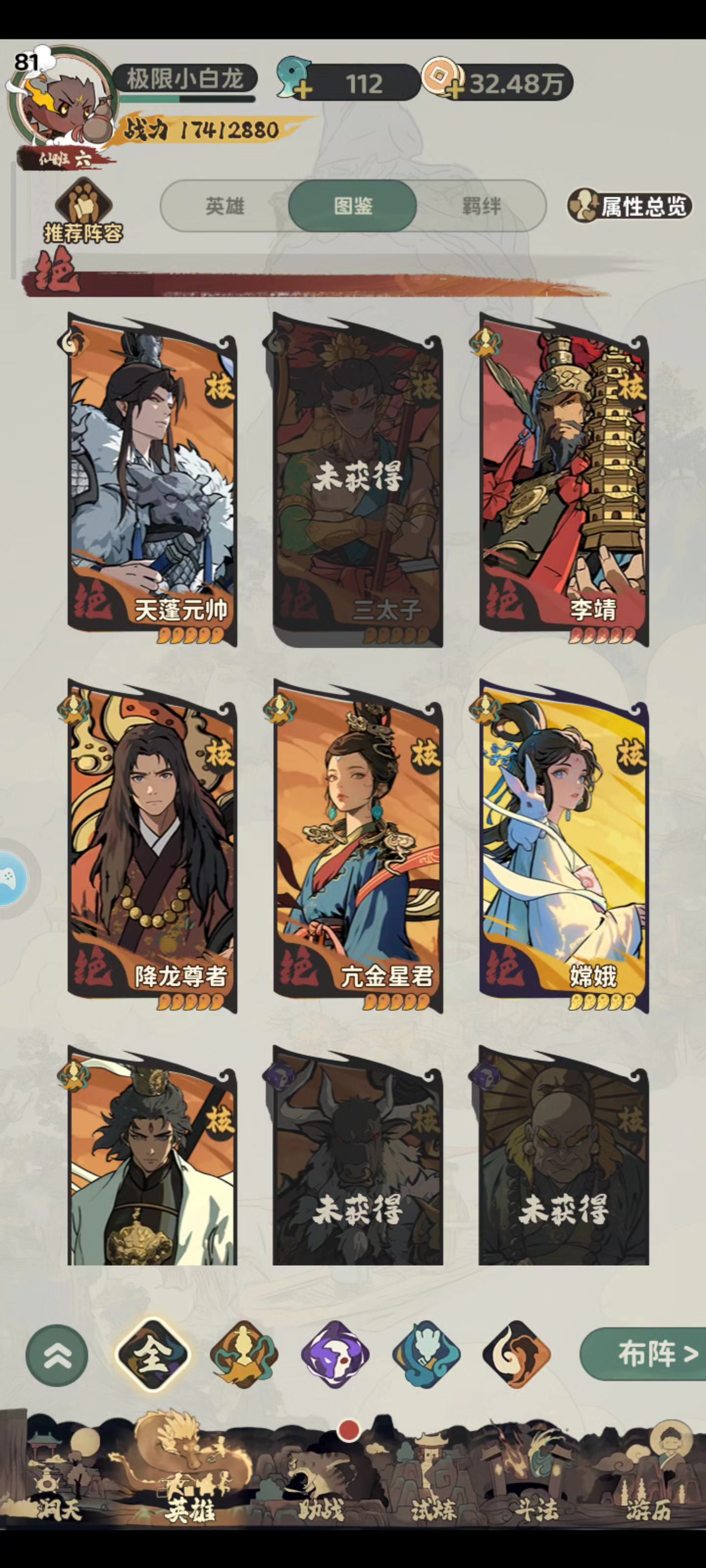Tap the 全 all-factions filter
The image size is (706, 1568).
[152, 1354]
